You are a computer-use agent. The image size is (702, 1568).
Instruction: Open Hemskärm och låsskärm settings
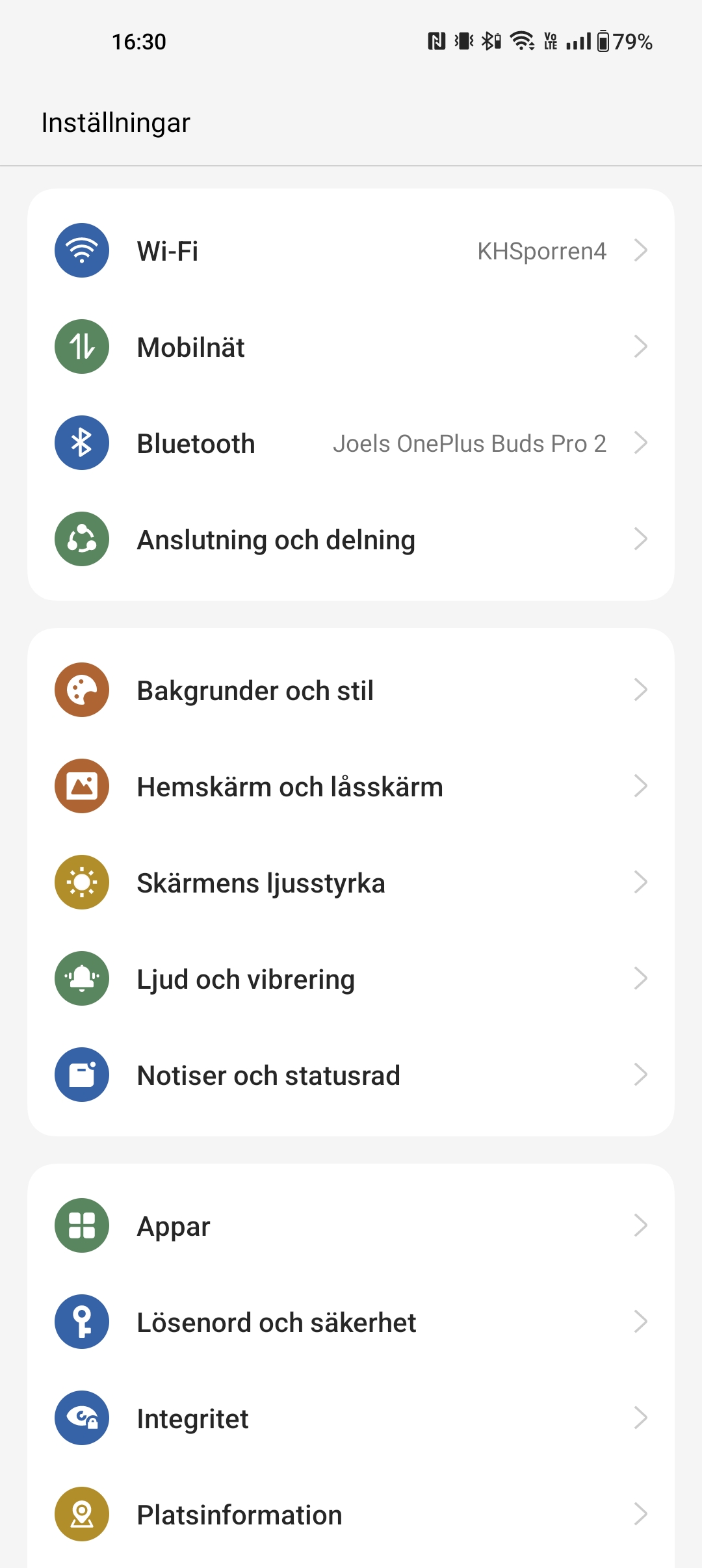(351, 787)
